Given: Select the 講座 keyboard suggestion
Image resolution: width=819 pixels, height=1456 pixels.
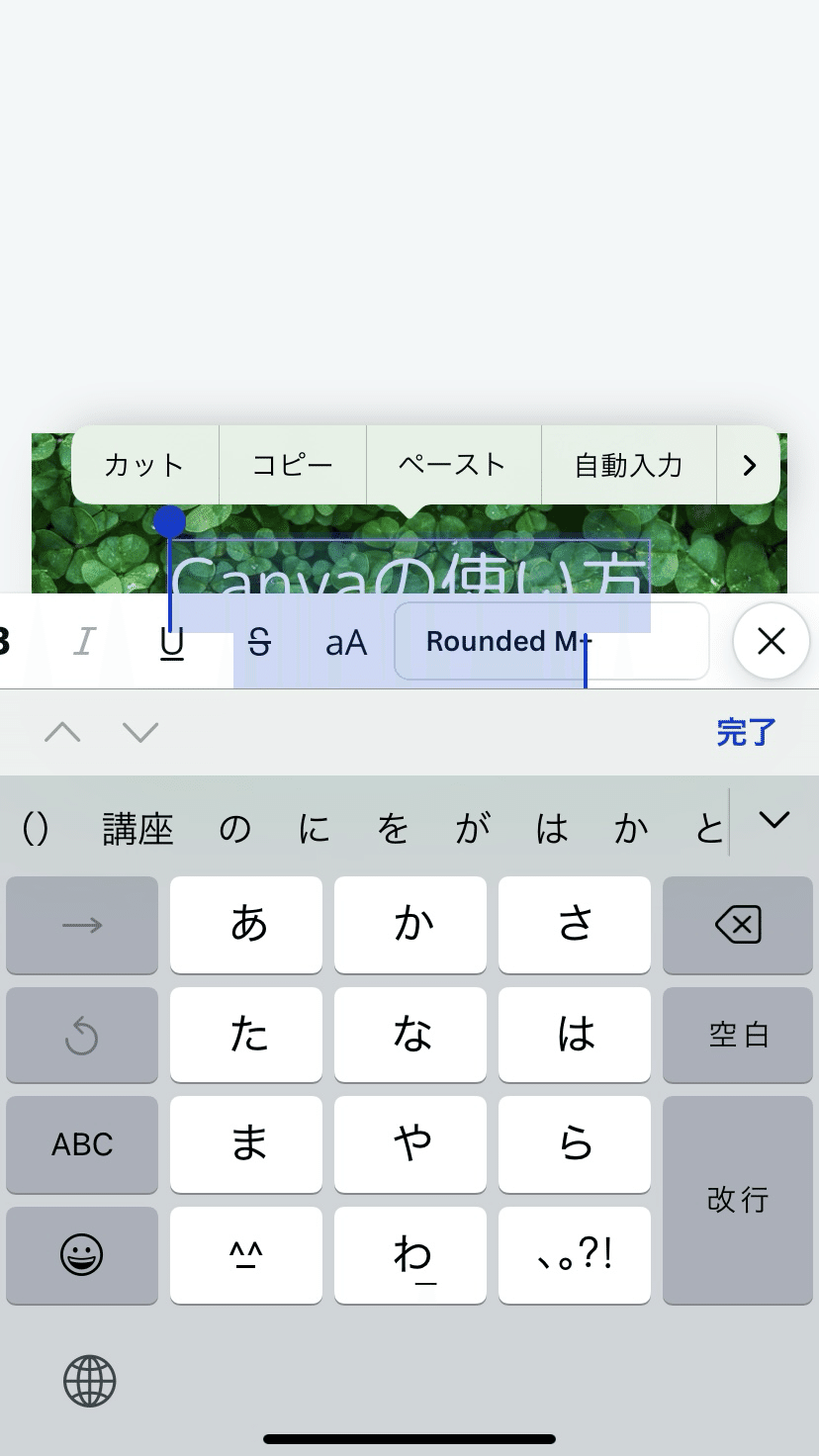Looking at the screenshot, I should pos(138,829).
